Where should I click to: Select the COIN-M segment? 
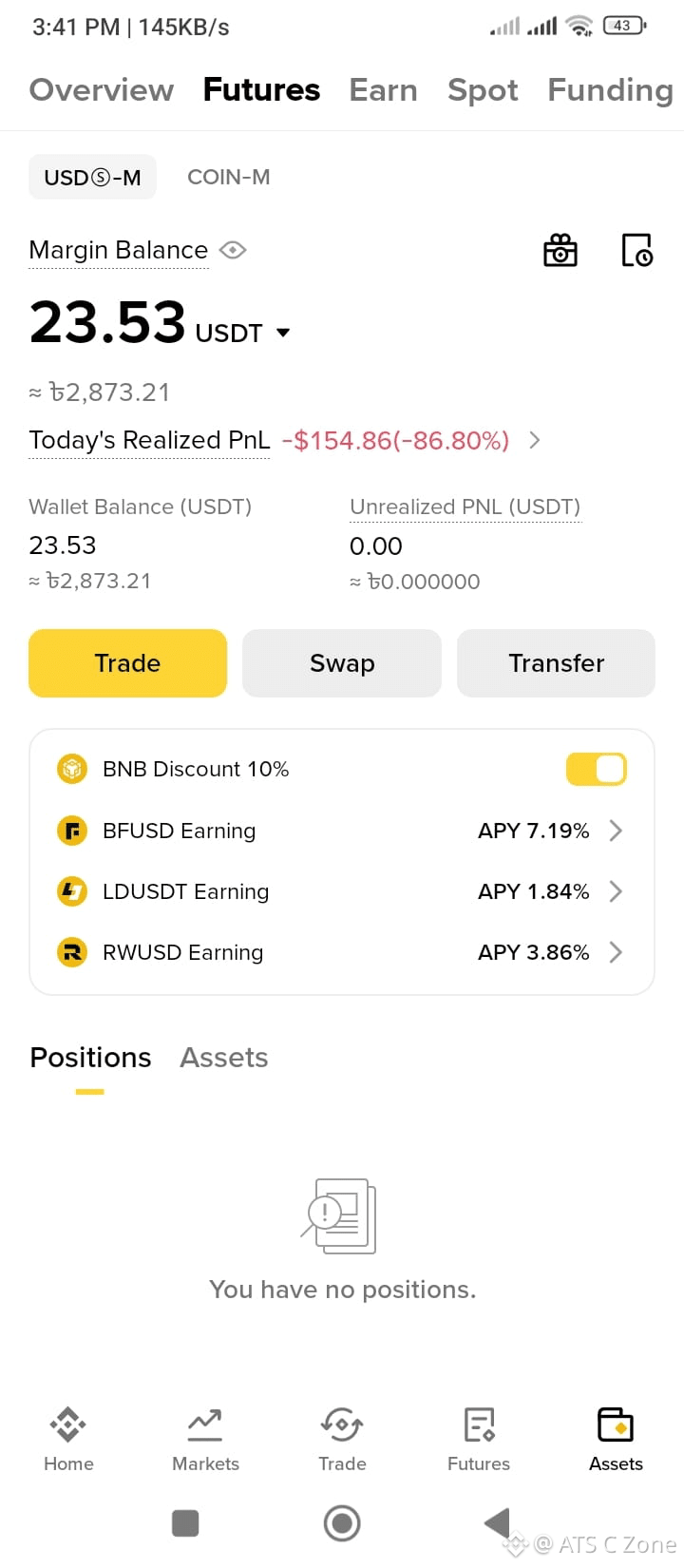pyautogui.click(x=229, y=177)
